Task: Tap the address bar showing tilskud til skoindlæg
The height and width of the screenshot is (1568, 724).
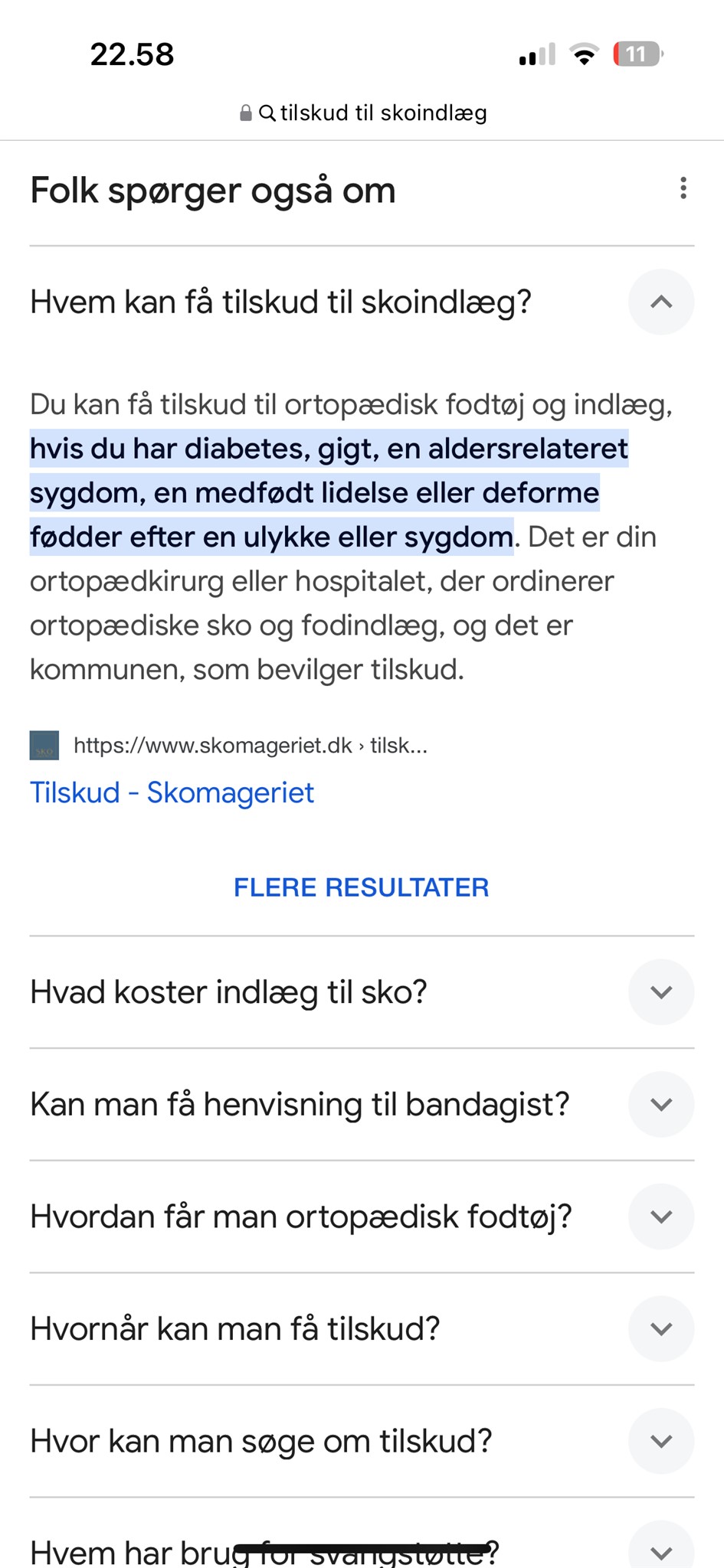Action: pyautogui.click(x=362, y=113)
